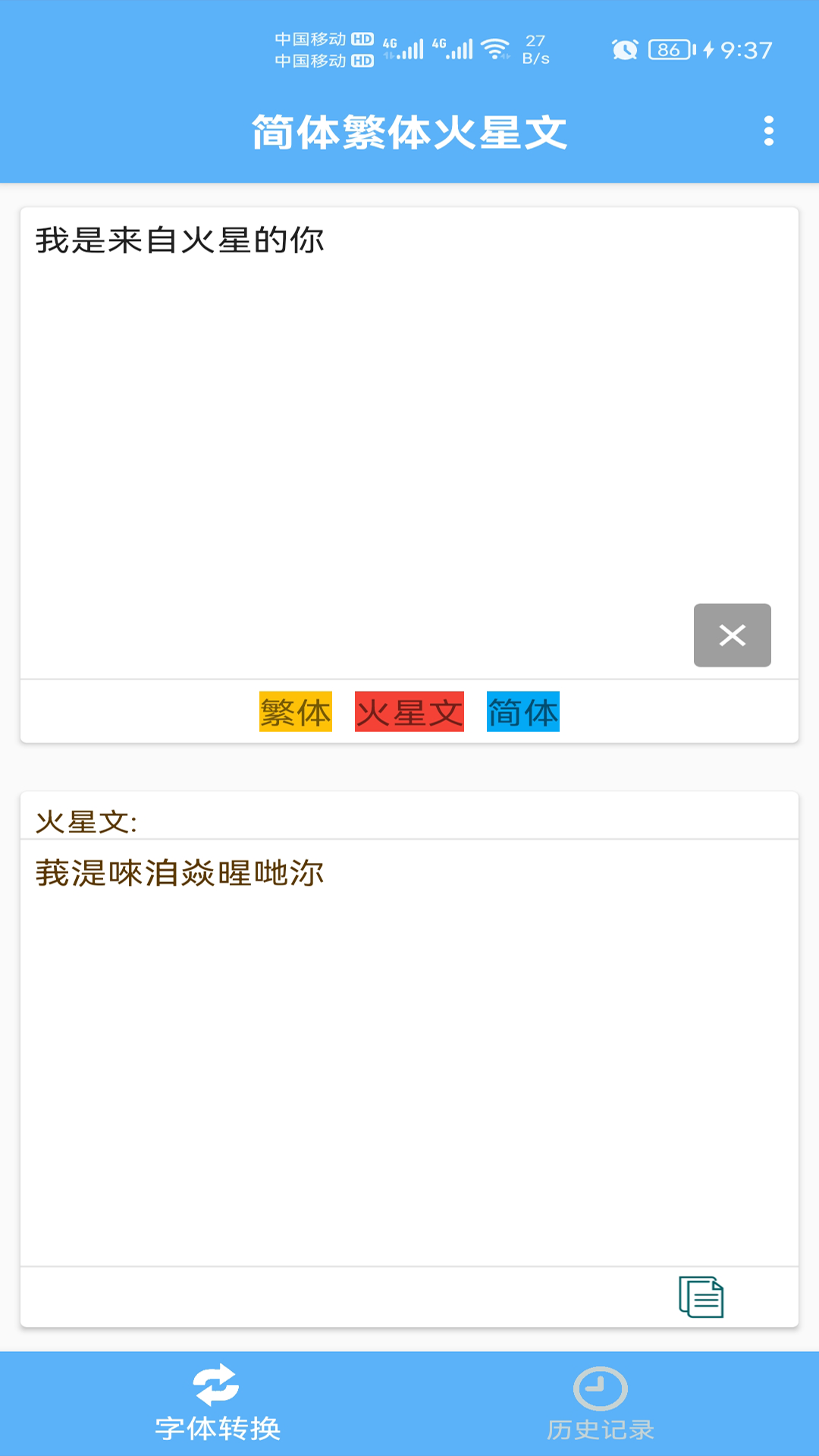Viewport: 819px width, 1456px height.
Task: Select the 火星文 conversion option
Action: point(408,711)
